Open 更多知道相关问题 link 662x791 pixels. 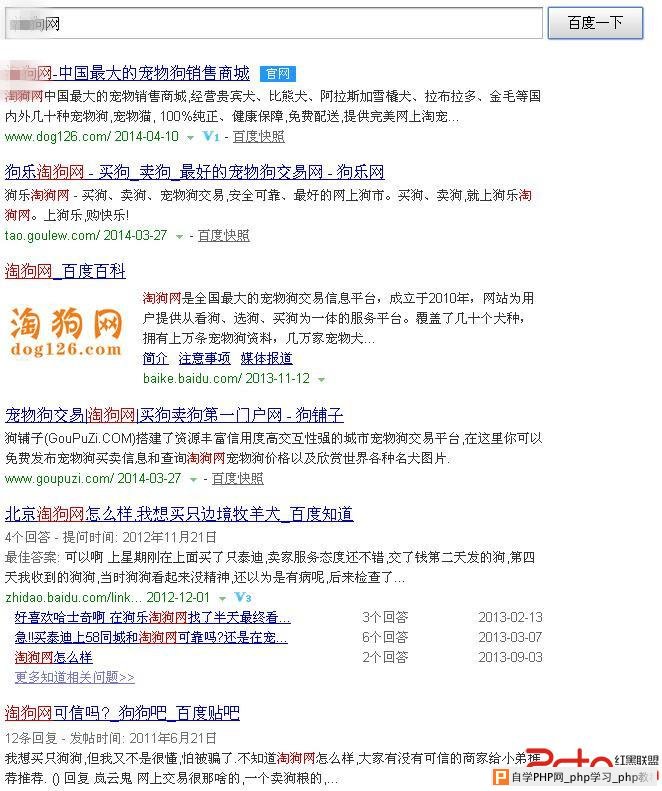point(74,677)
